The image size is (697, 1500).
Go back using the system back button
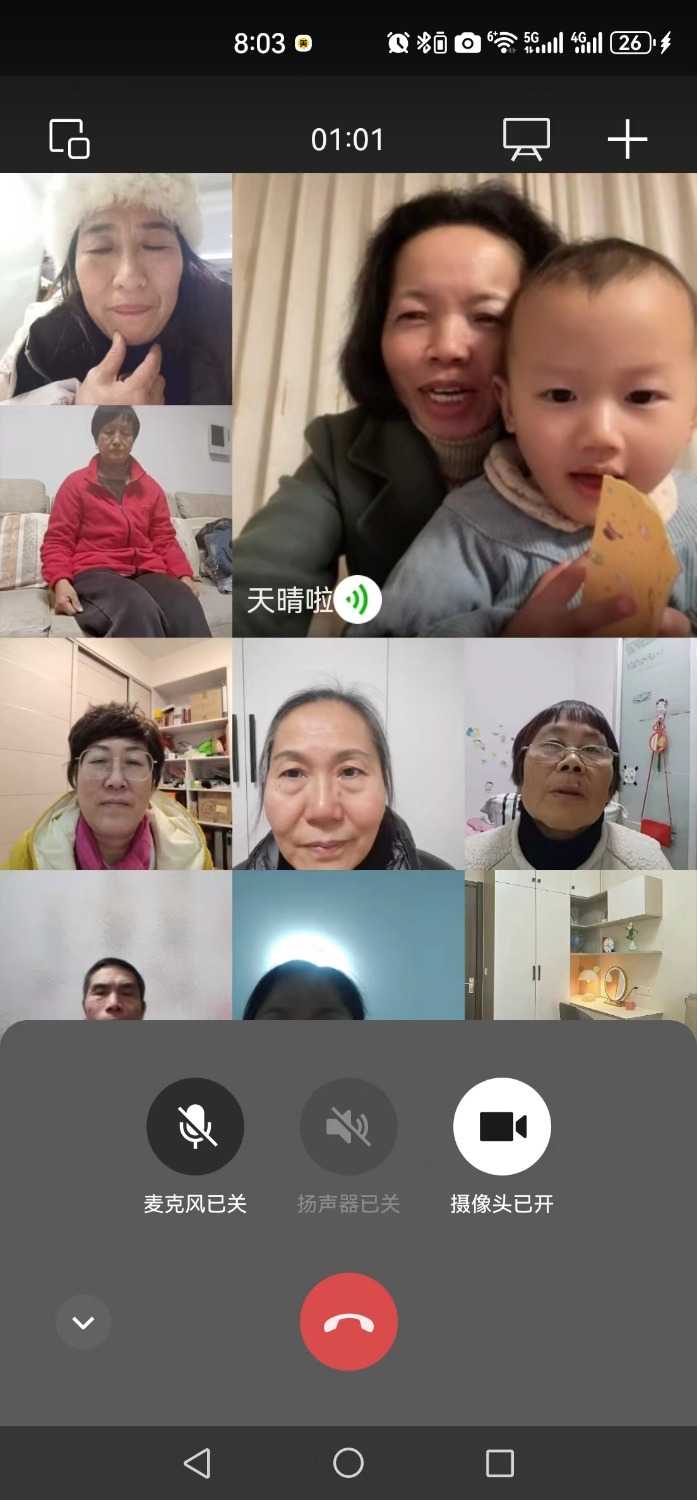(x=197, y=1463)
